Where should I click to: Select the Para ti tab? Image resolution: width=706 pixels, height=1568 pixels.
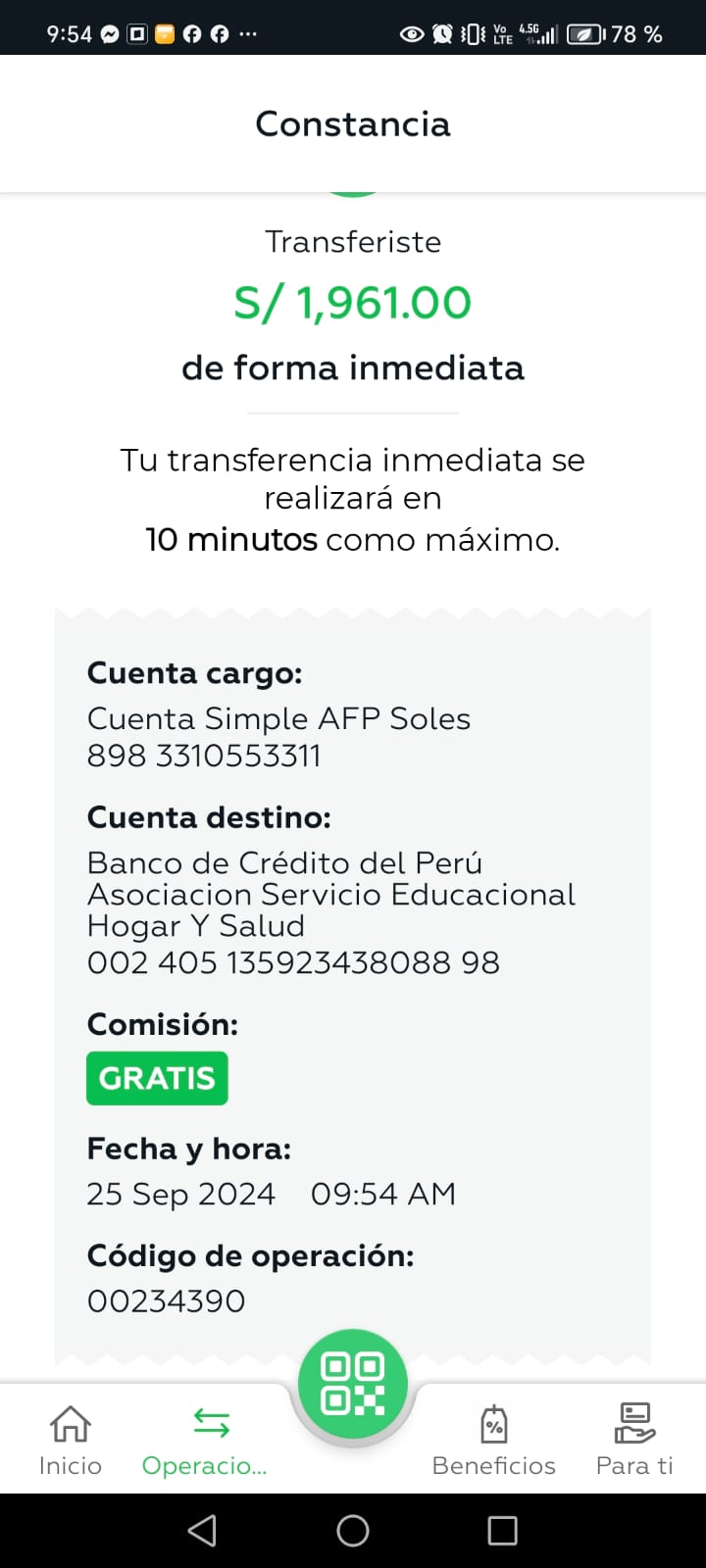[x=634, y=1439]
